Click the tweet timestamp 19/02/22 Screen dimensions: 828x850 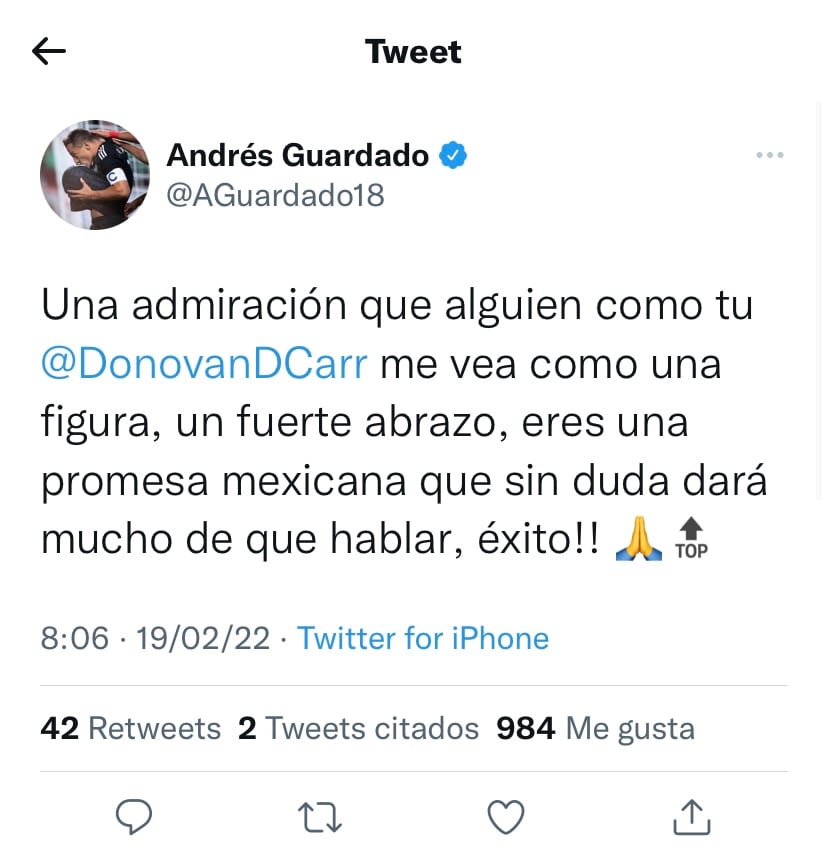(x=202, y=638)
